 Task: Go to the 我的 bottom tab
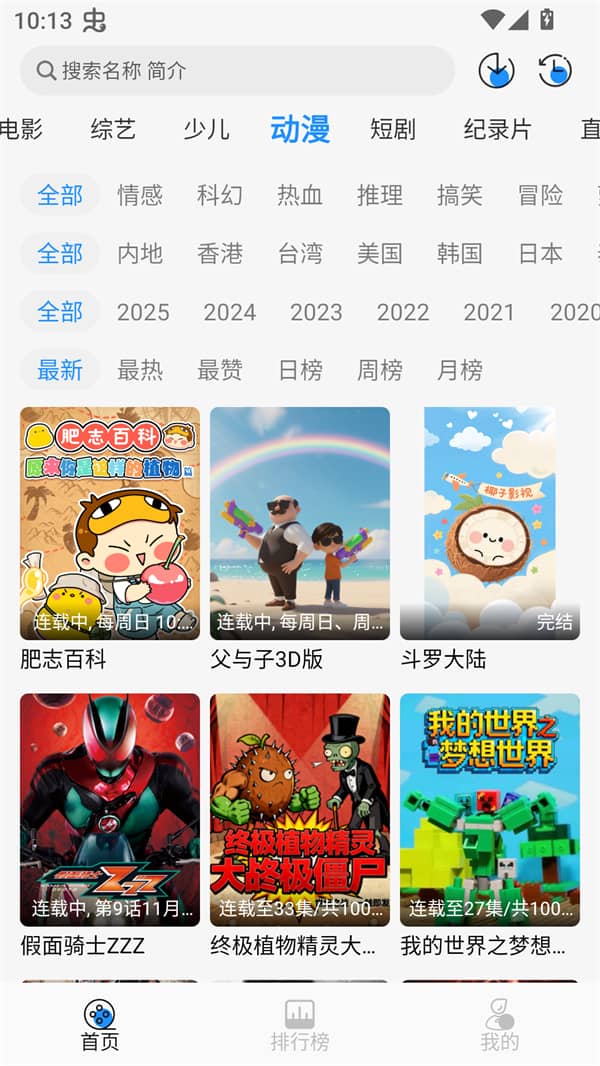tap(500, 1025)
